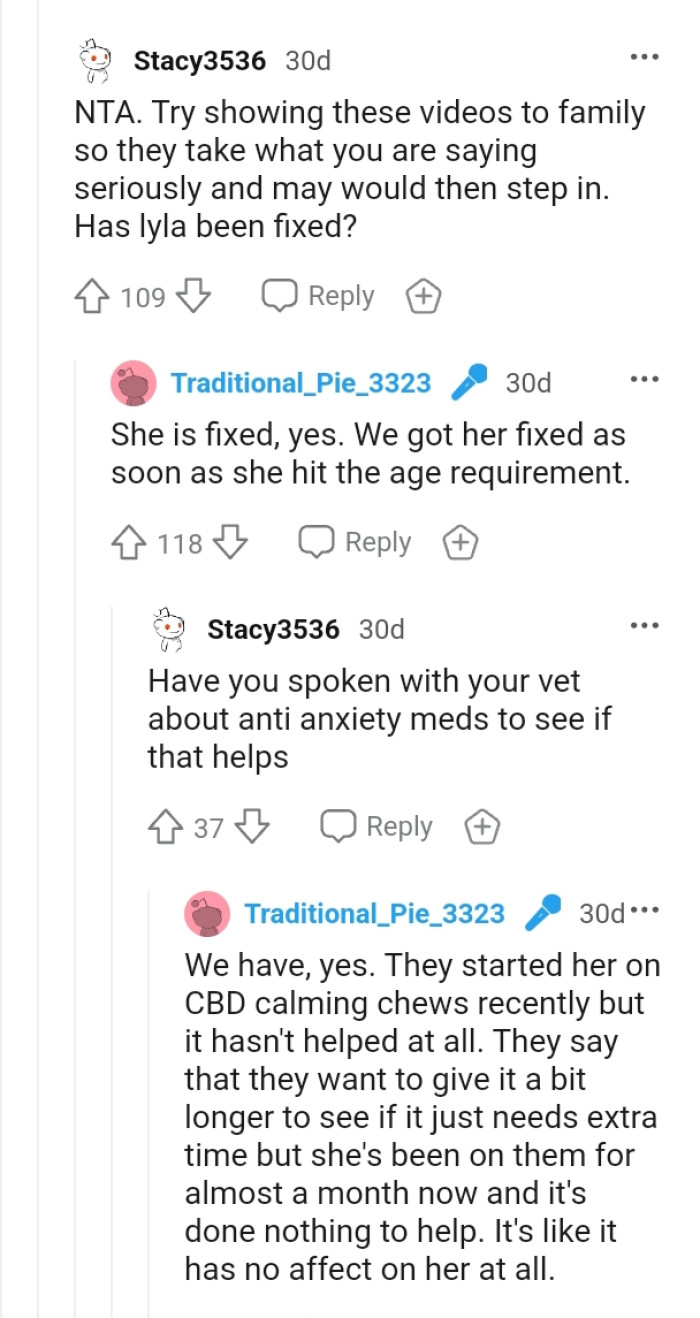Give award to comment with 118 votes

[460, 543]
